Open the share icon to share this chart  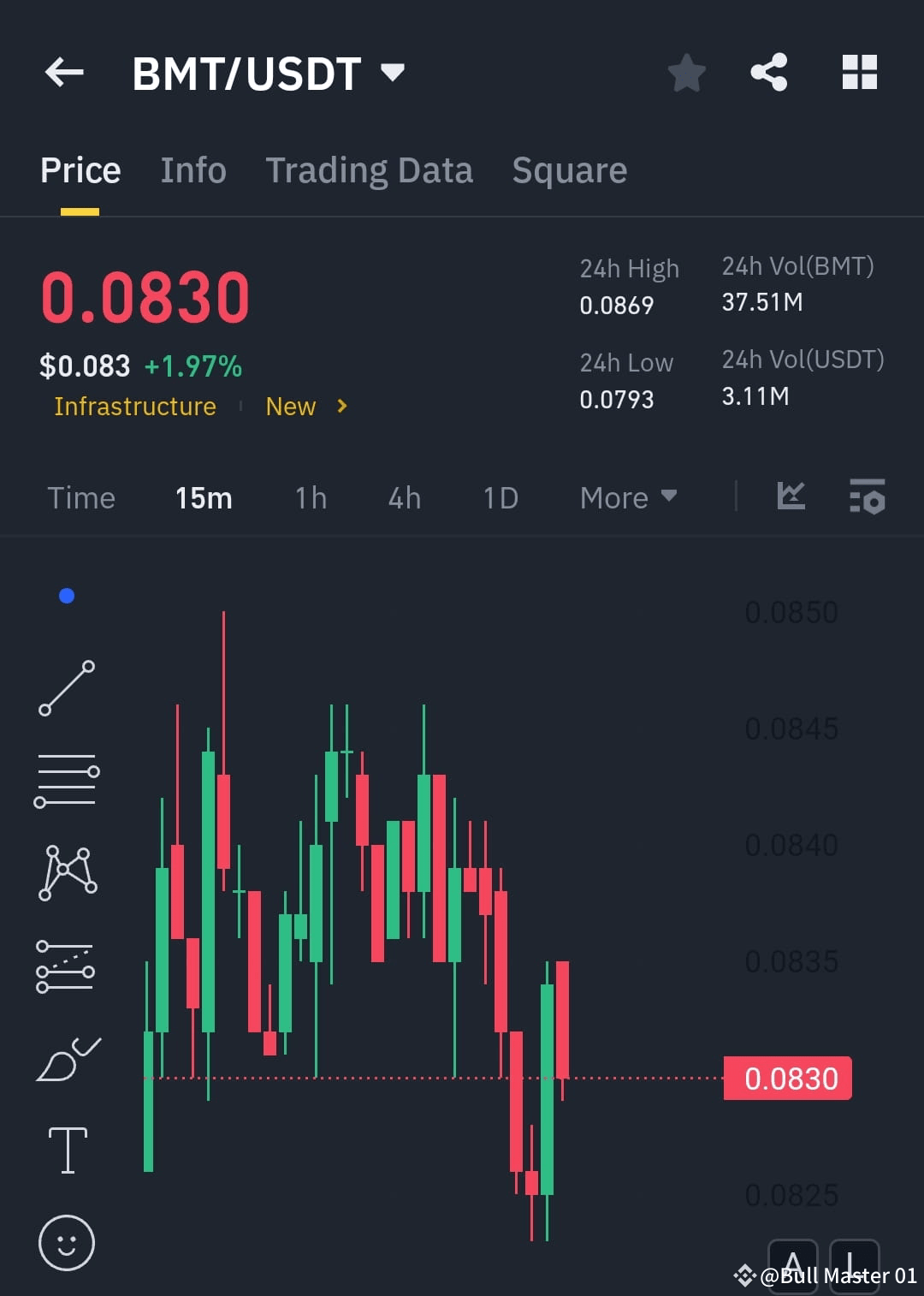[769, 73]
